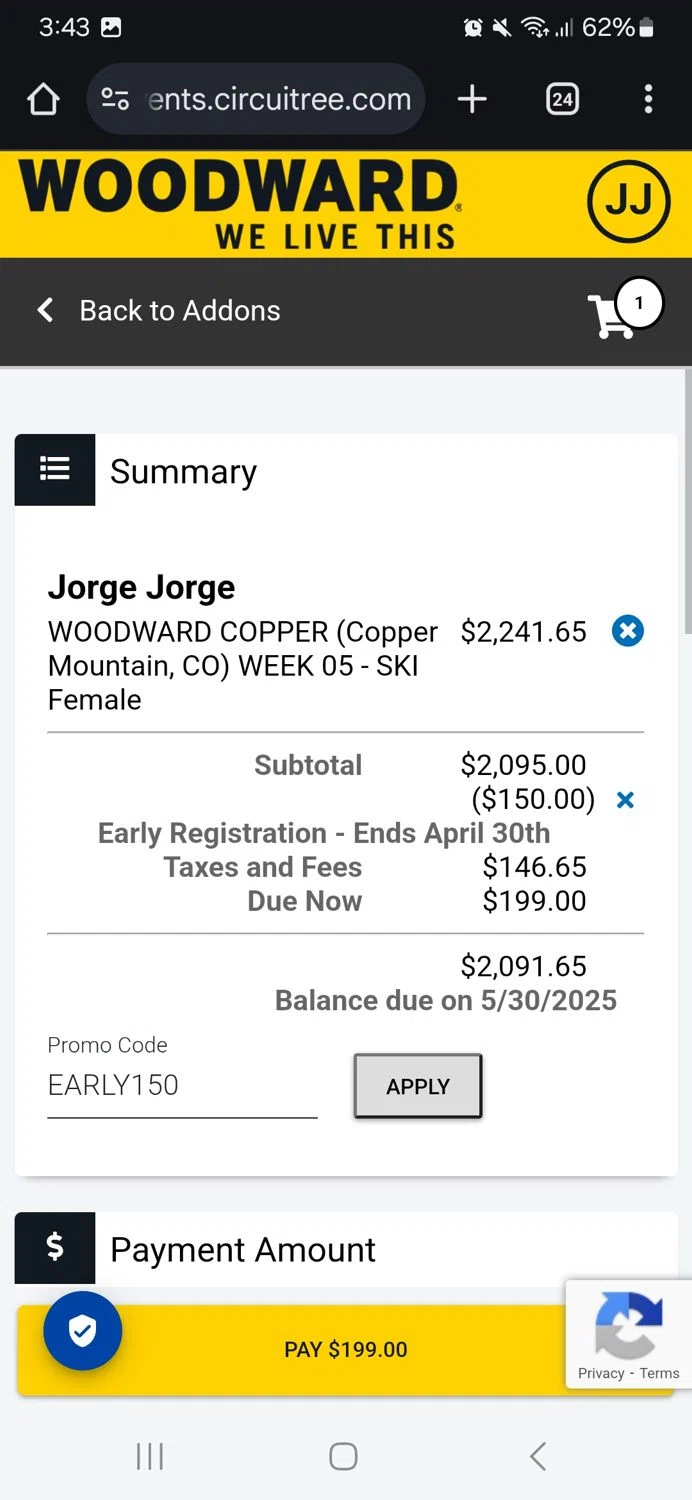Open a new browser tab
This screenshot has width=692, height=1500.
(x=472, y=99)
